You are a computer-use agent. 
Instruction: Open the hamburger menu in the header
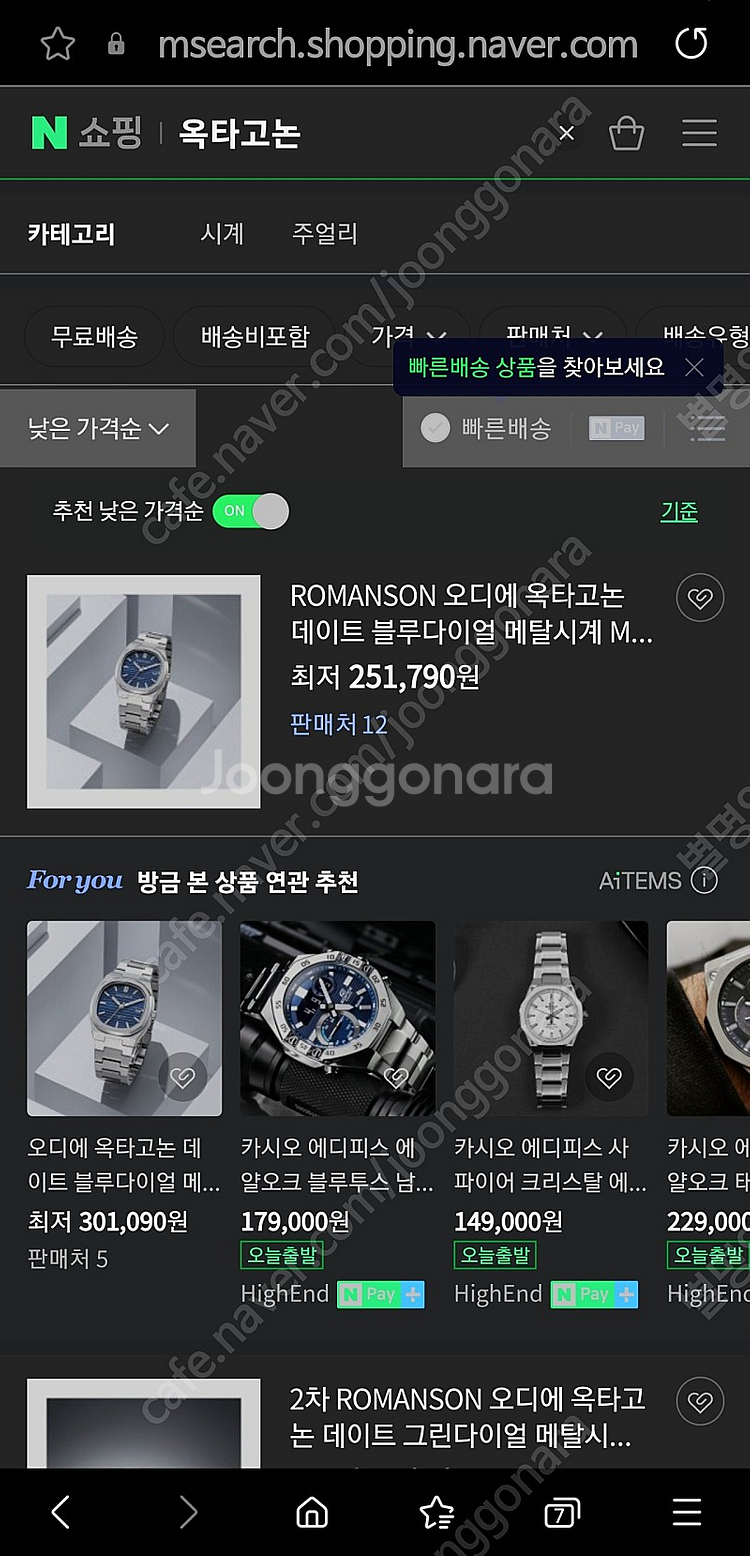pos(699,133)
